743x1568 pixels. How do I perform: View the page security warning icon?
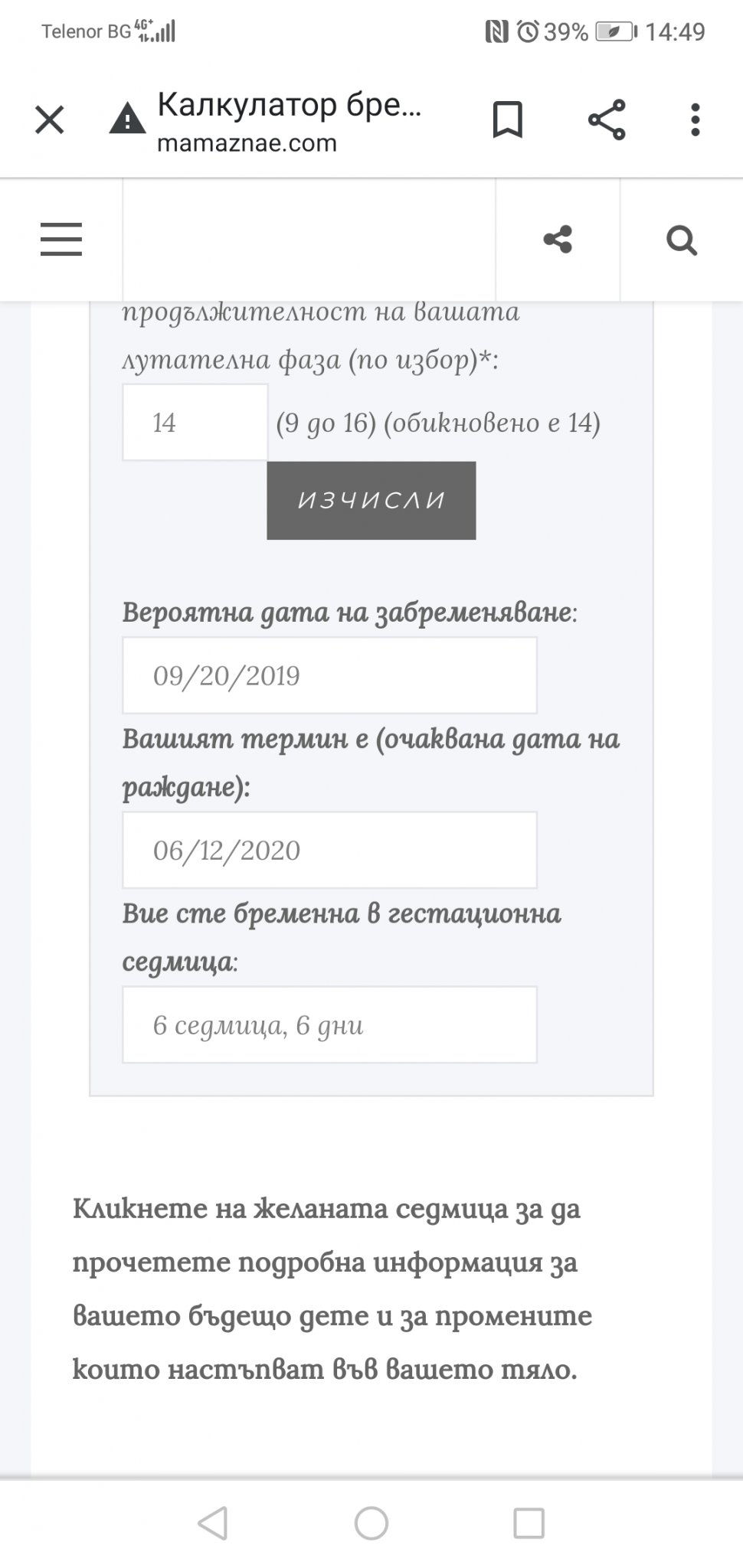click(x=127, y=119)
